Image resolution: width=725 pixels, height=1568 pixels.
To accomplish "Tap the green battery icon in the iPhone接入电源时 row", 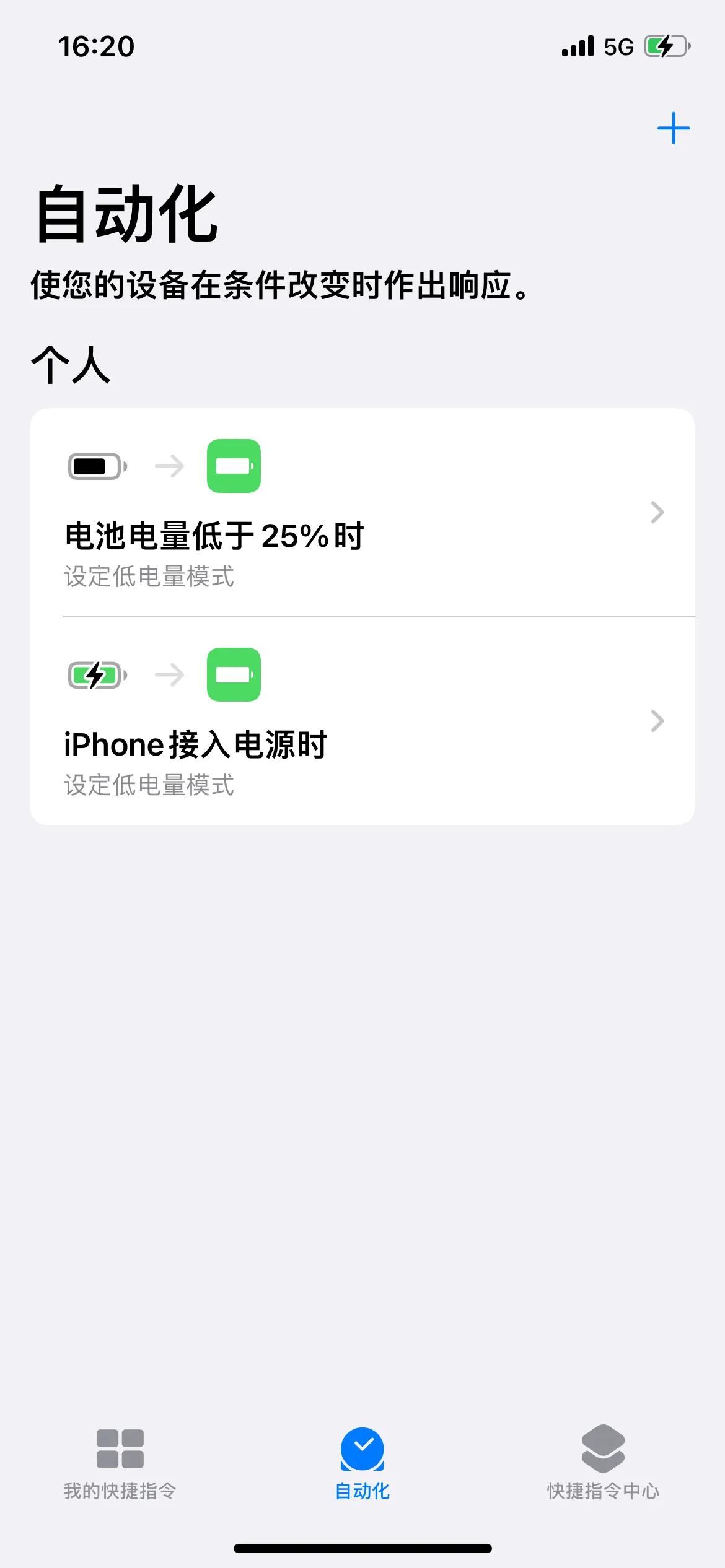I will click(x=234, y=676).
